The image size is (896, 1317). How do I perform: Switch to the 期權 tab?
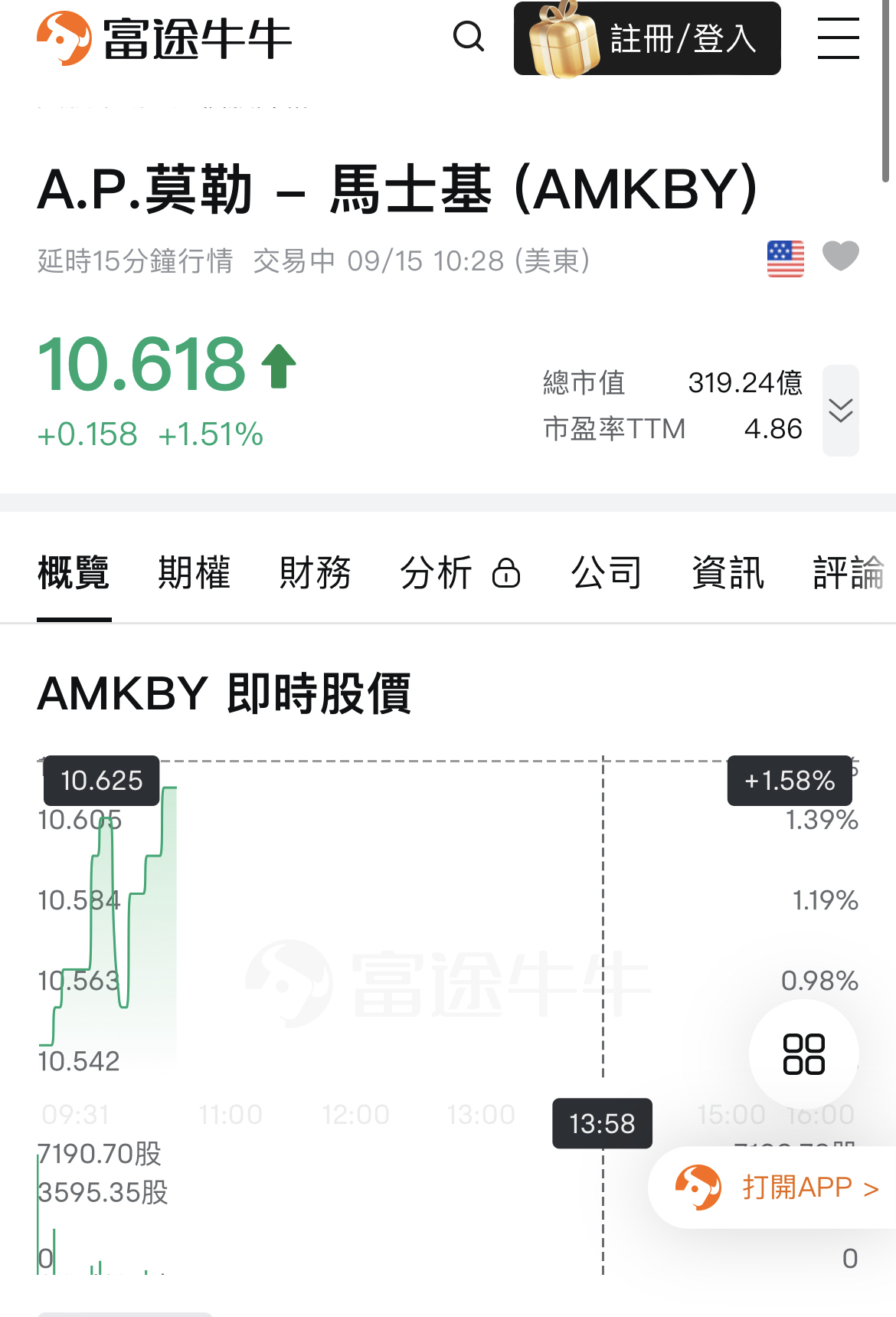[x=194, y=573]
